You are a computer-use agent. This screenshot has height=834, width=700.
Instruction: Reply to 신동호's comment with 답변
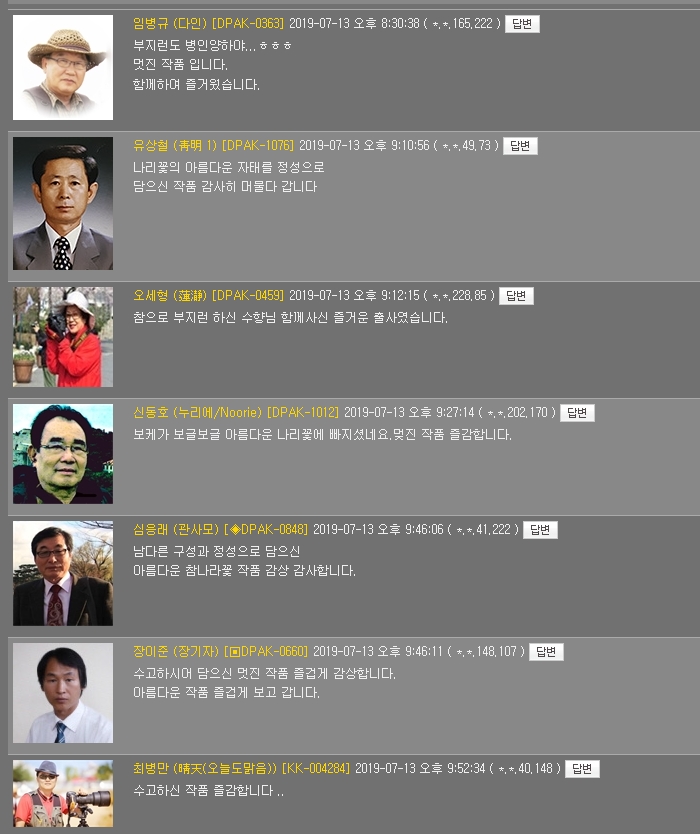(577, 413)
